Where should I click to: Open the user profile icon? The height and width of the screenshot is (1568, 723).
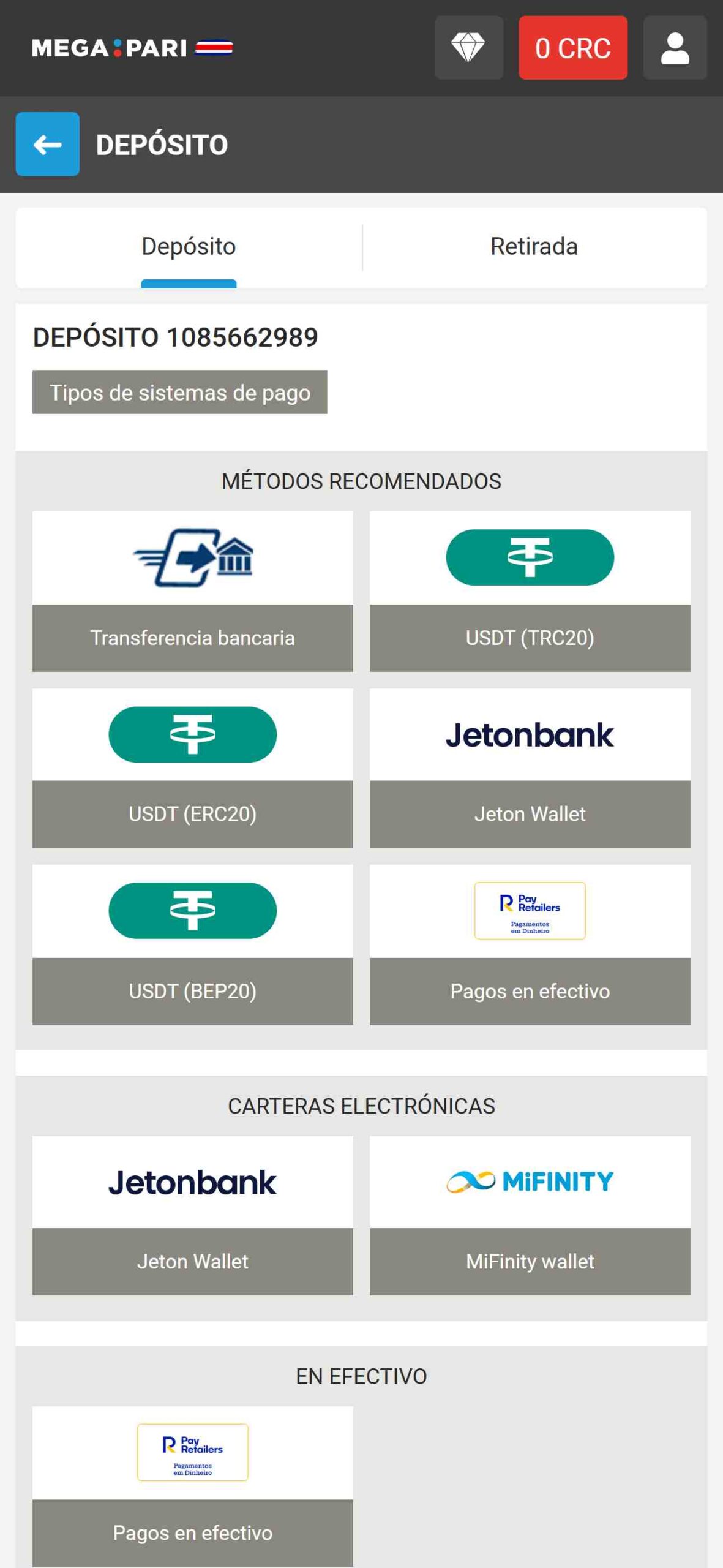(675, 48)
